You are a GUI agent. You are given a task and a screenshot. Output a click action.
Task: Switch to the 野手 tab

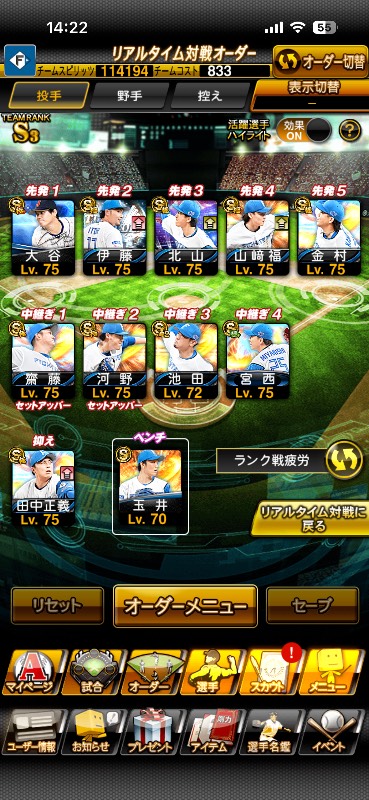point(129,95)
